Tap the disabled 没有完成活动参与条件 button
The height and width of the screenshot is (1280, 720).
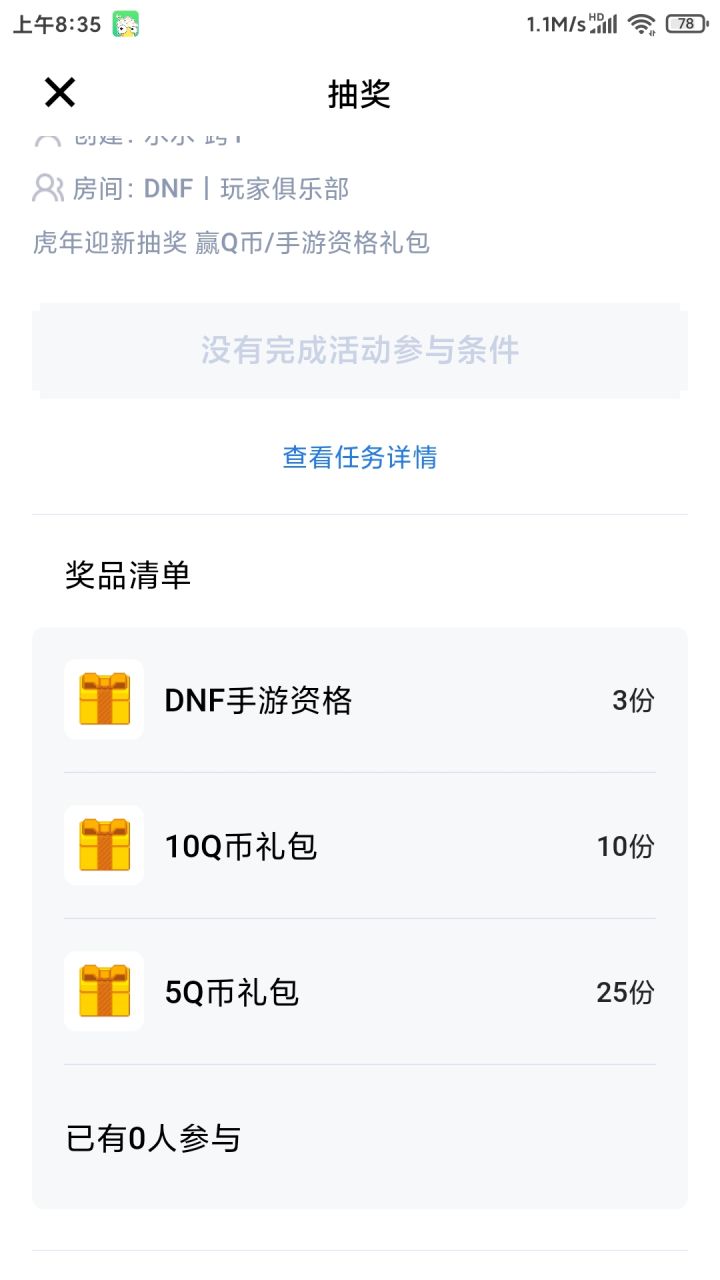360,351
